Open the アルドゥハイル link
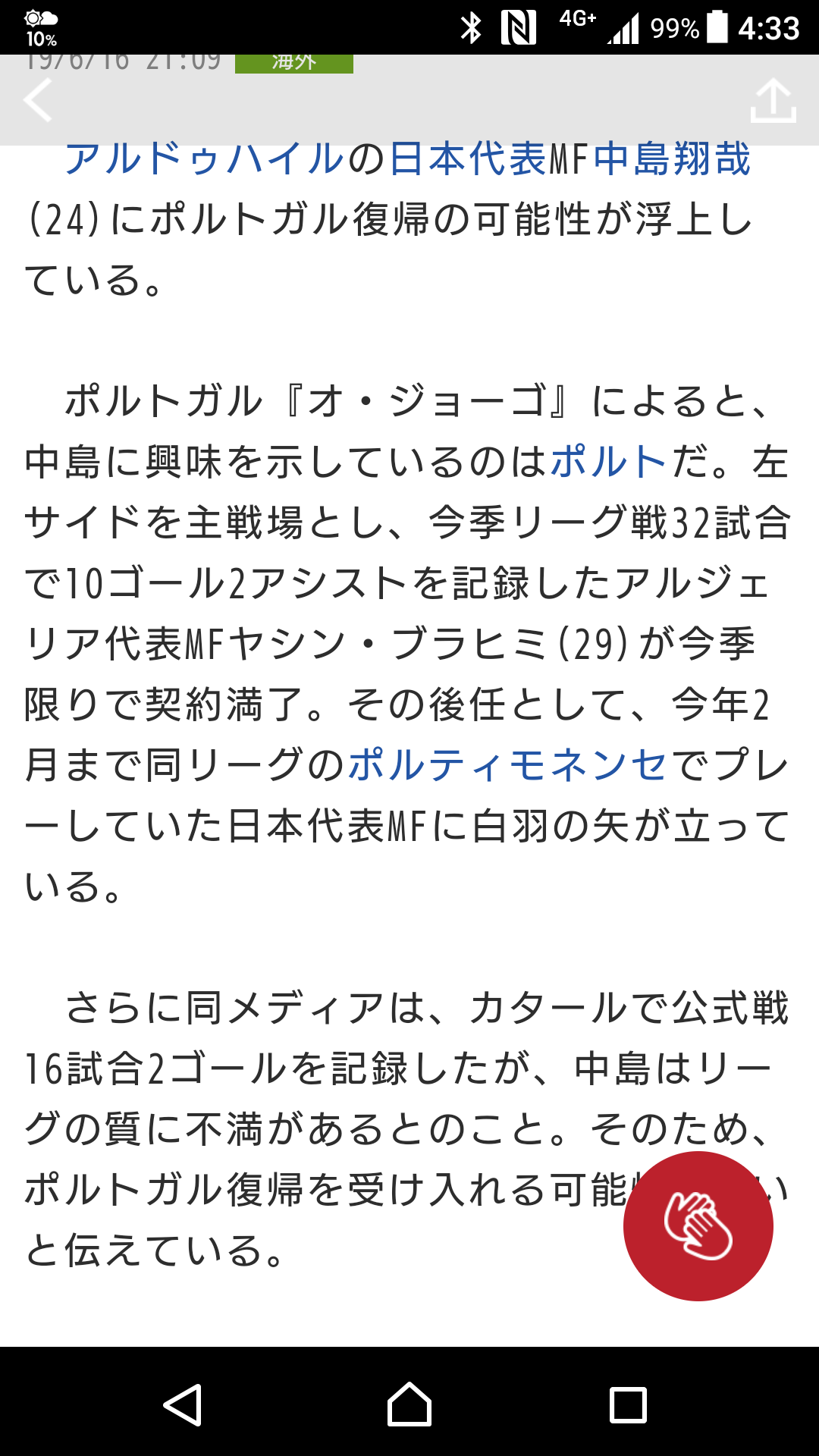Screen dimensions: 819x1456 click(205, 159)
